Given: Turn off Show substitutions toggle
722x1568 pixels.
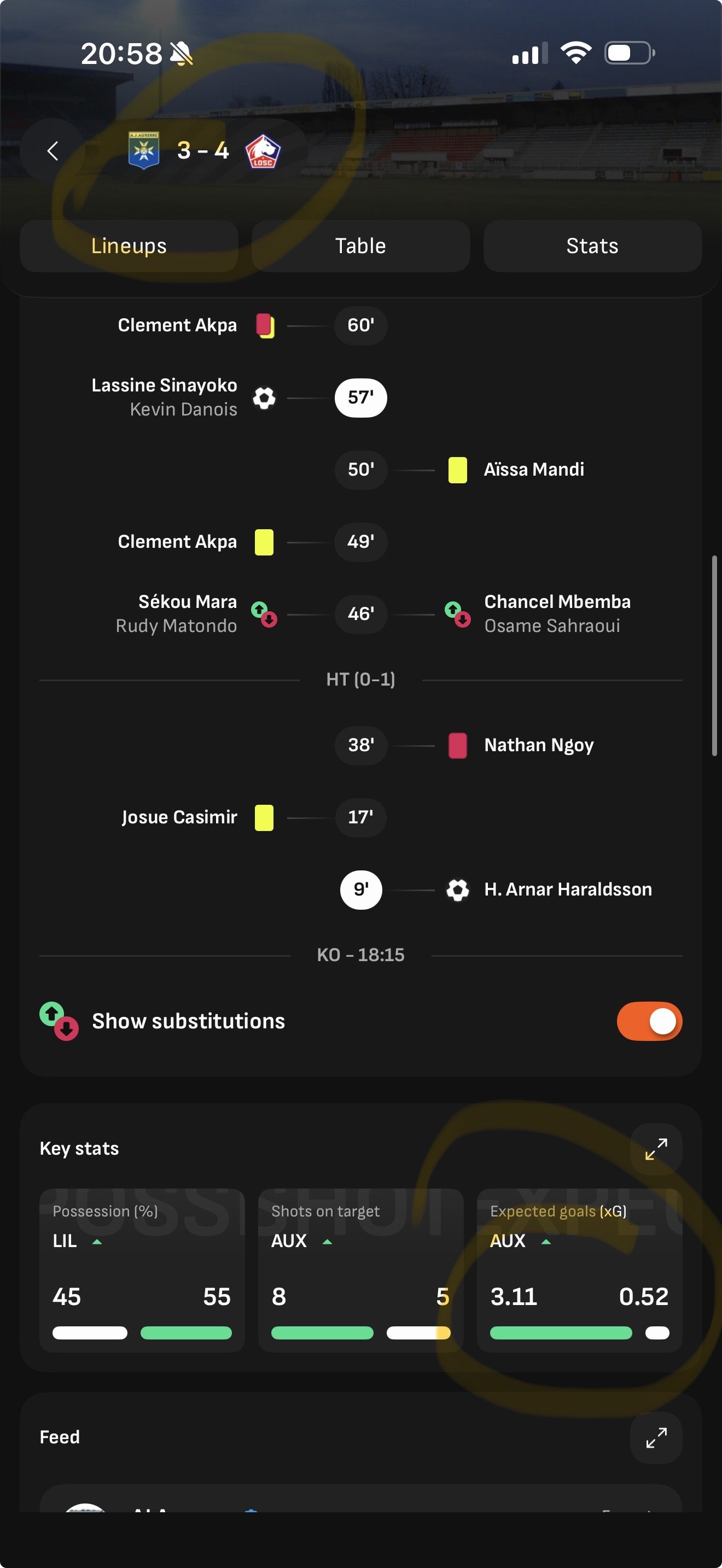Looking at the screenshot, I should pyautogui.click(x=649, y=1021).
